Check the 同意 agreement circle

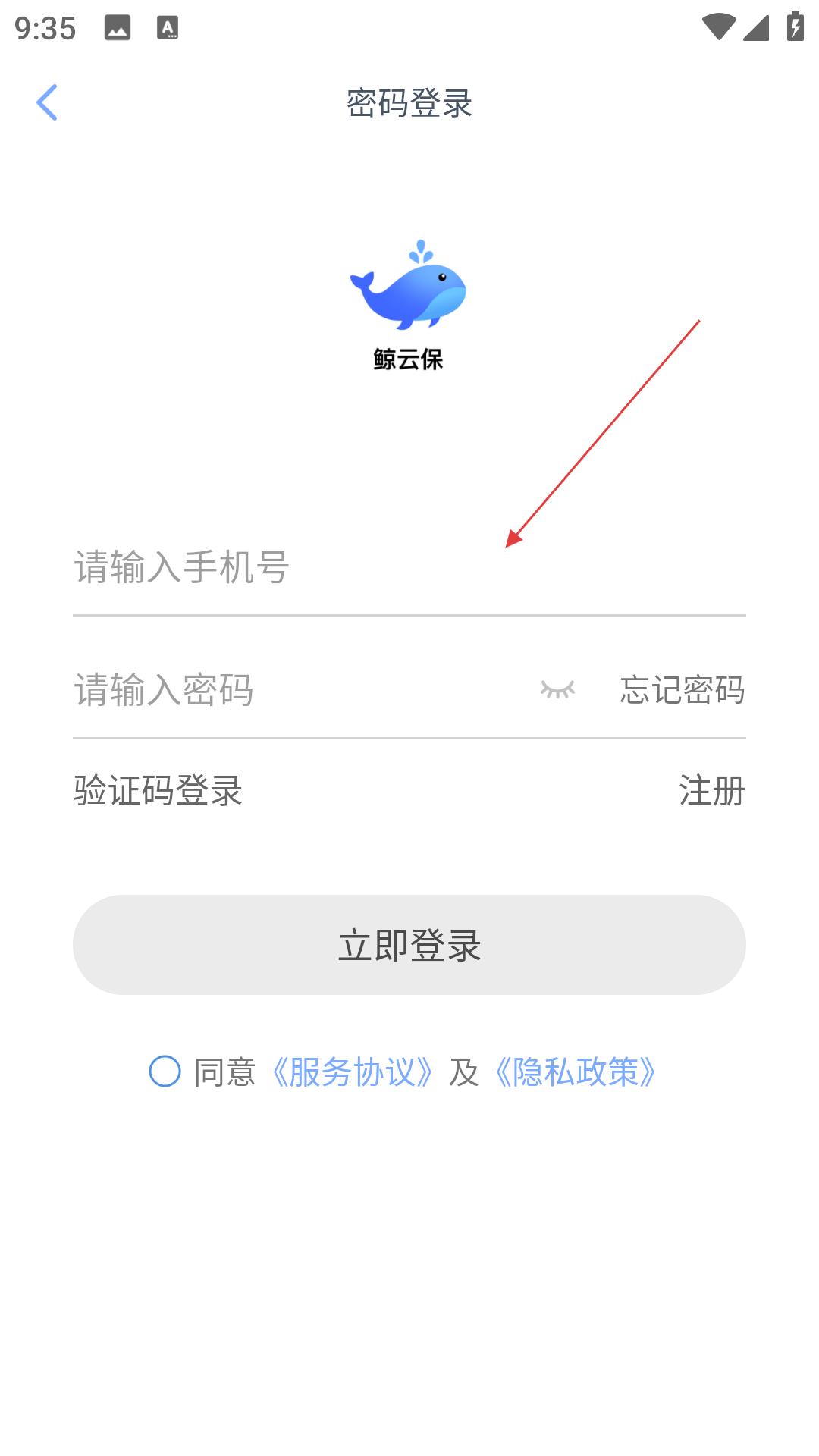(165, 1072)
